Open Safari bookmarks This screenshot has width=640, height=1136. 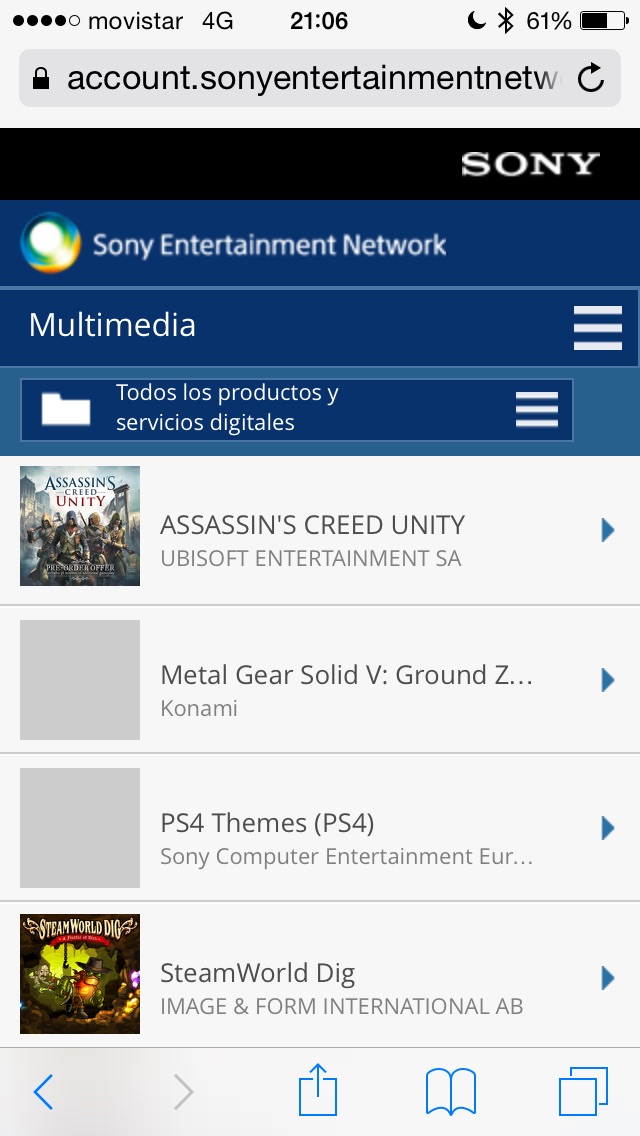[450, 1092]
